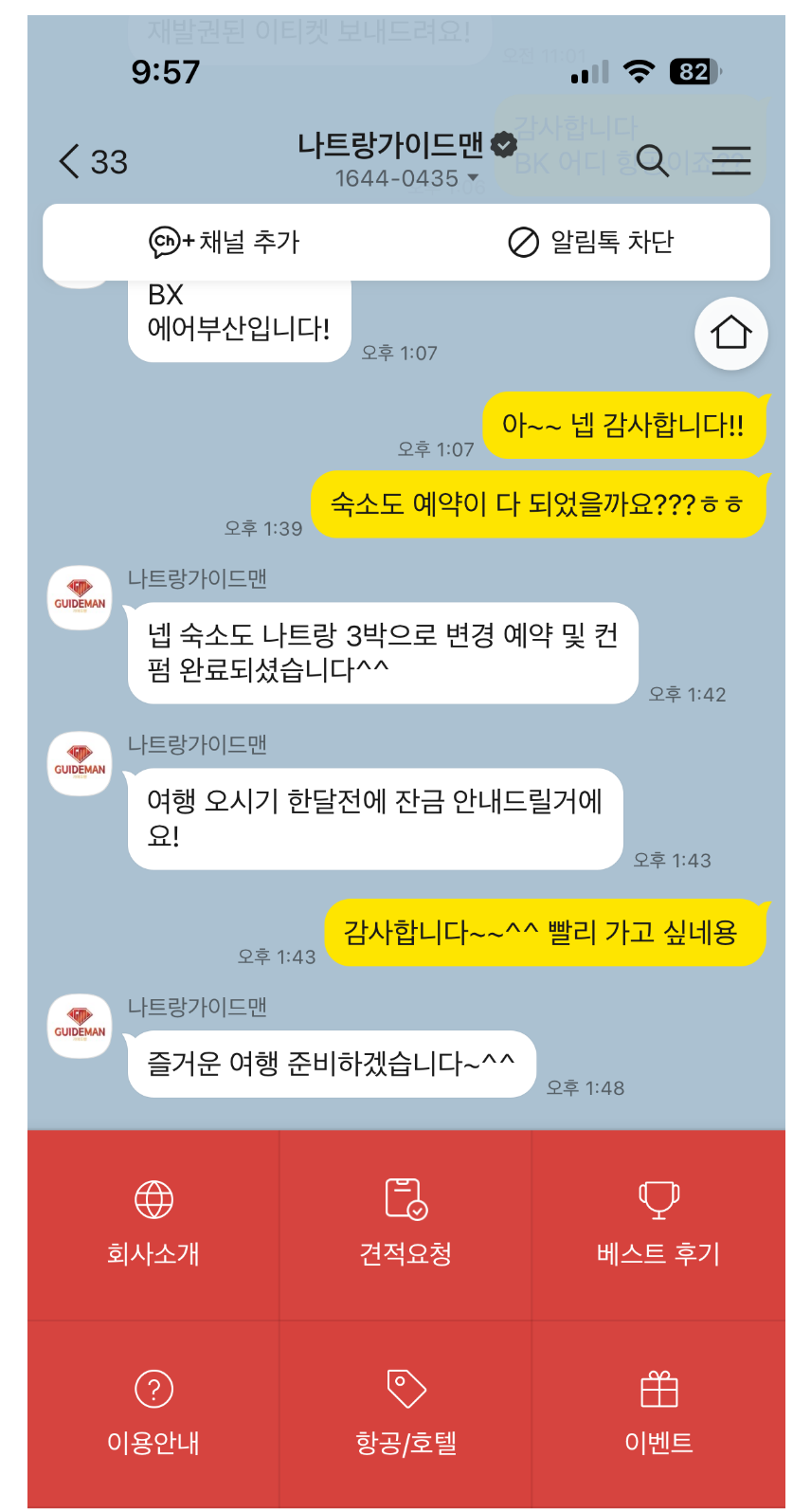
Task: Browse 항공/호텔 options
Action: 405,1412
